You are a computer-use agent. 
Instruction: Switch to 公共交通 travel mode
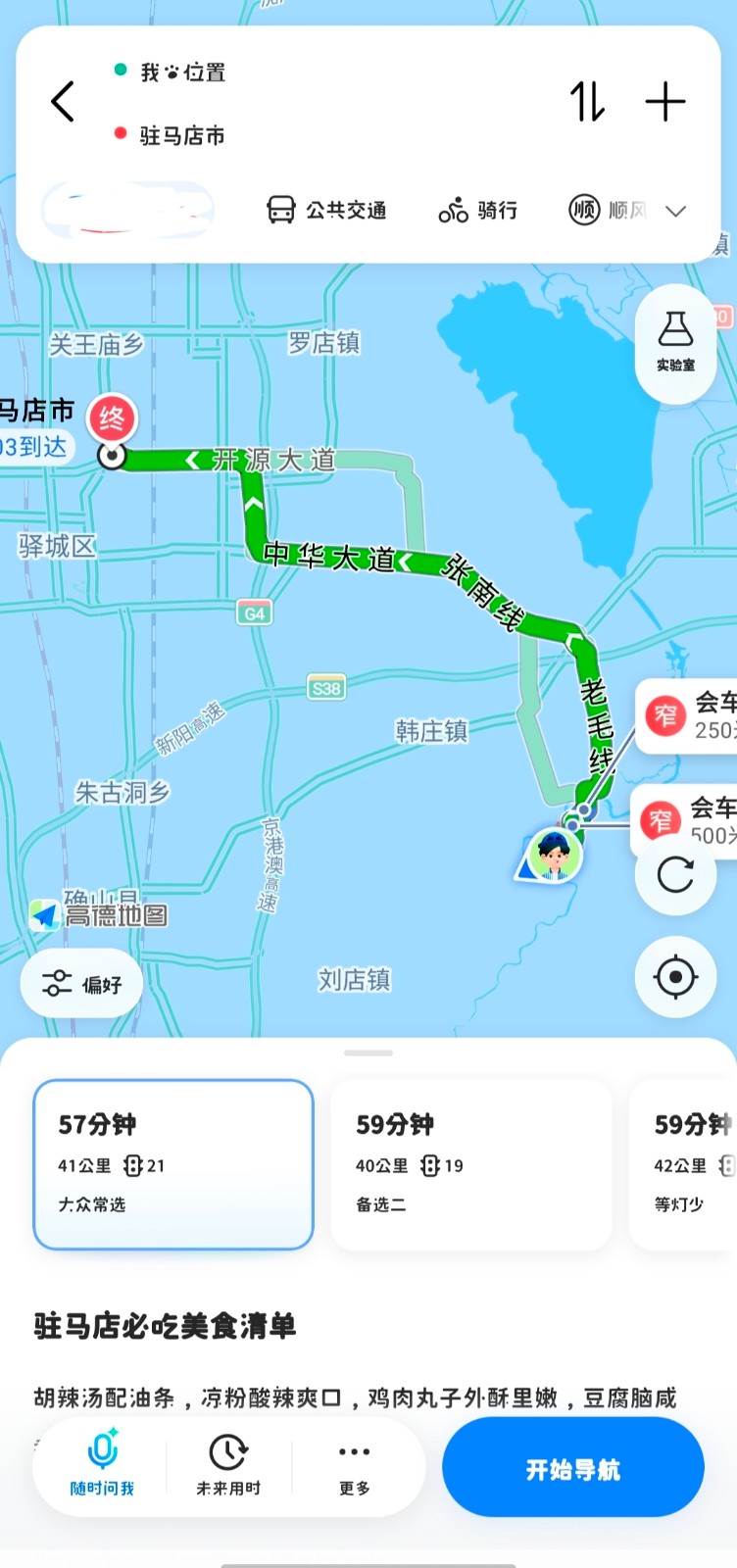(x=327, y=210)
